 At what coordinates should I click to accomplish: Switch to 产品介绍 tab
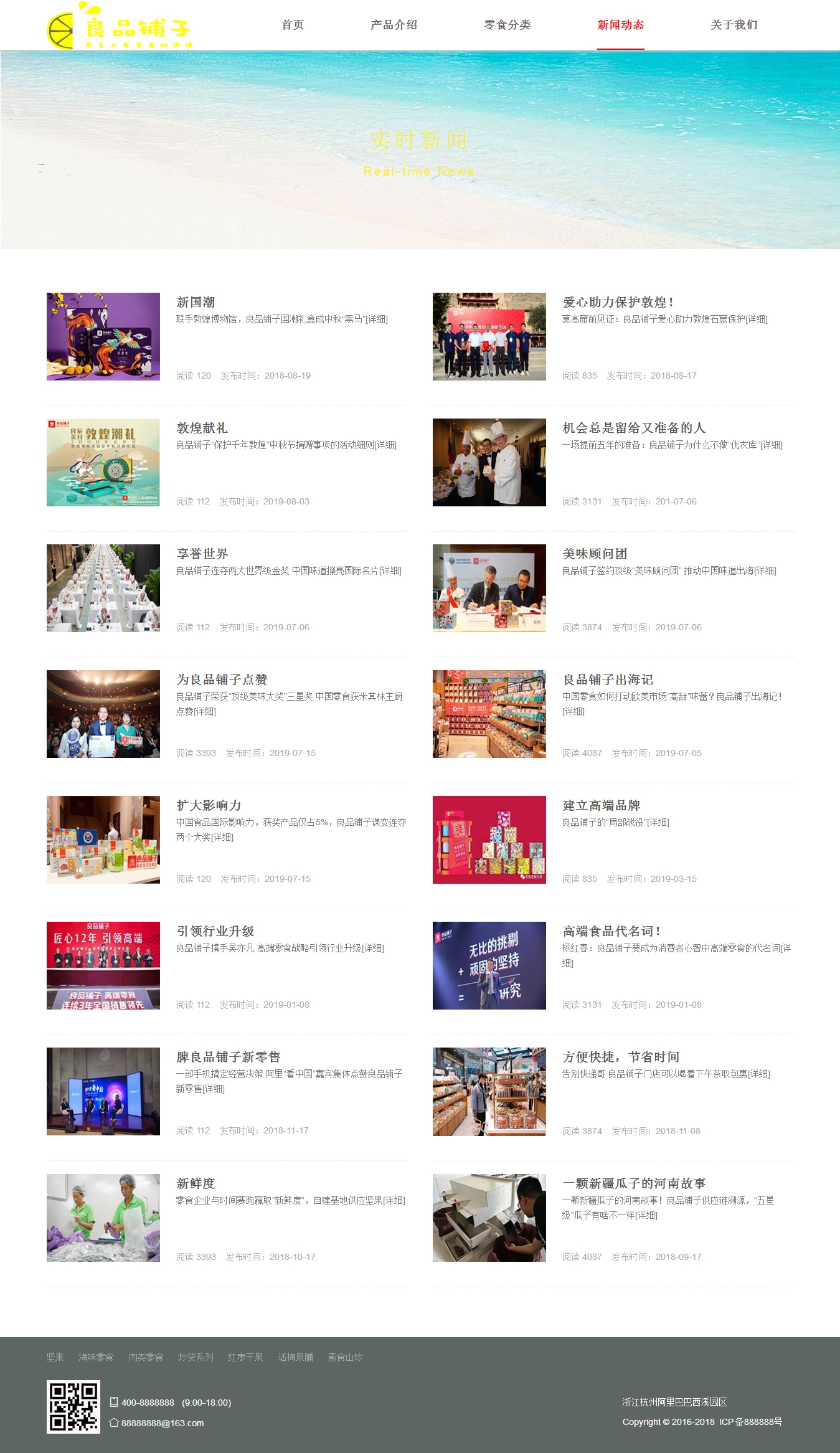pos(394,25)
